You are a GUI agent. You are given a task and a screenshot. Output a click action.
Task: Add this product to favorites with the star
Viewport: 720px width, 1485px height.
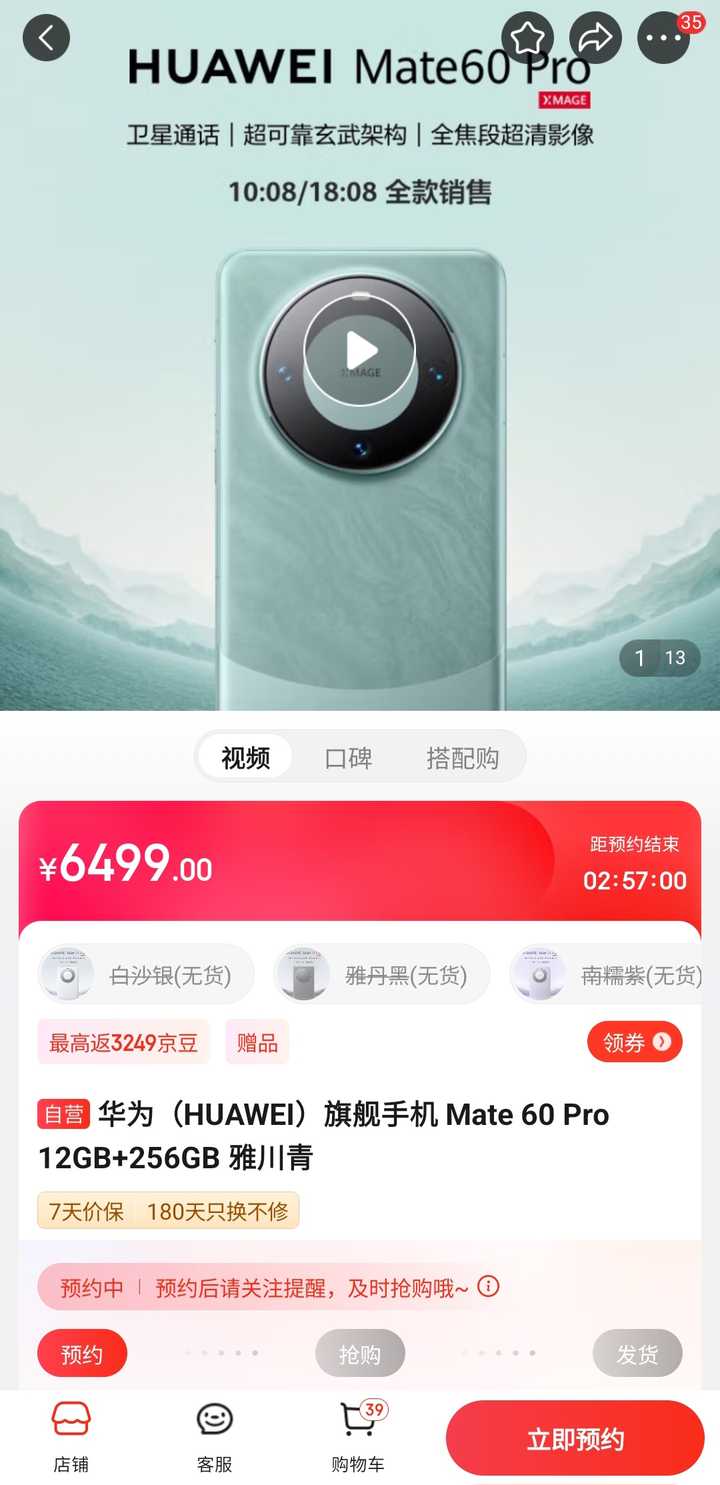click(527, 38)
